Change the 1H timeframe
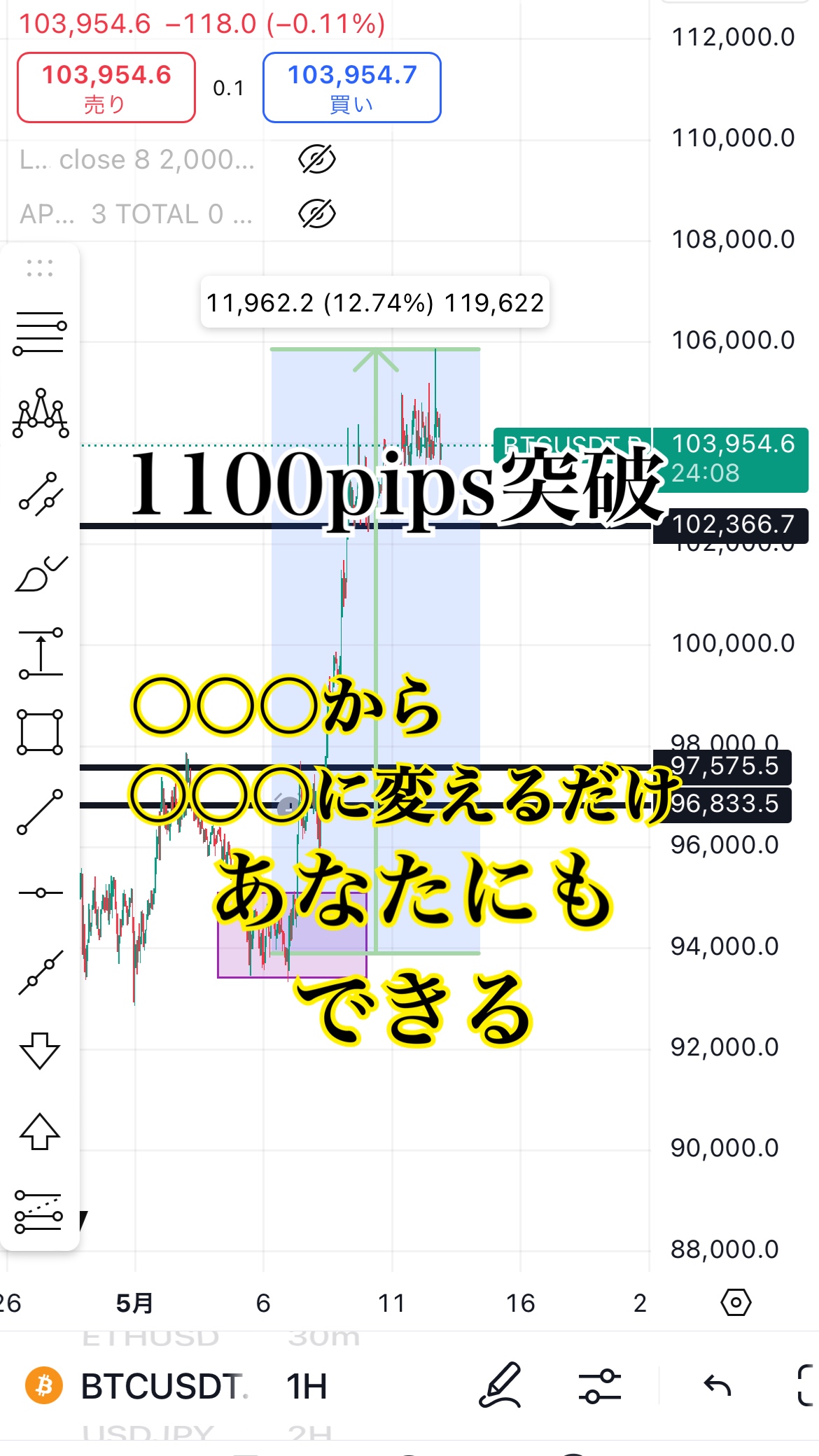This screenshot has width=819, height=1456. (x=307, y=1386)
